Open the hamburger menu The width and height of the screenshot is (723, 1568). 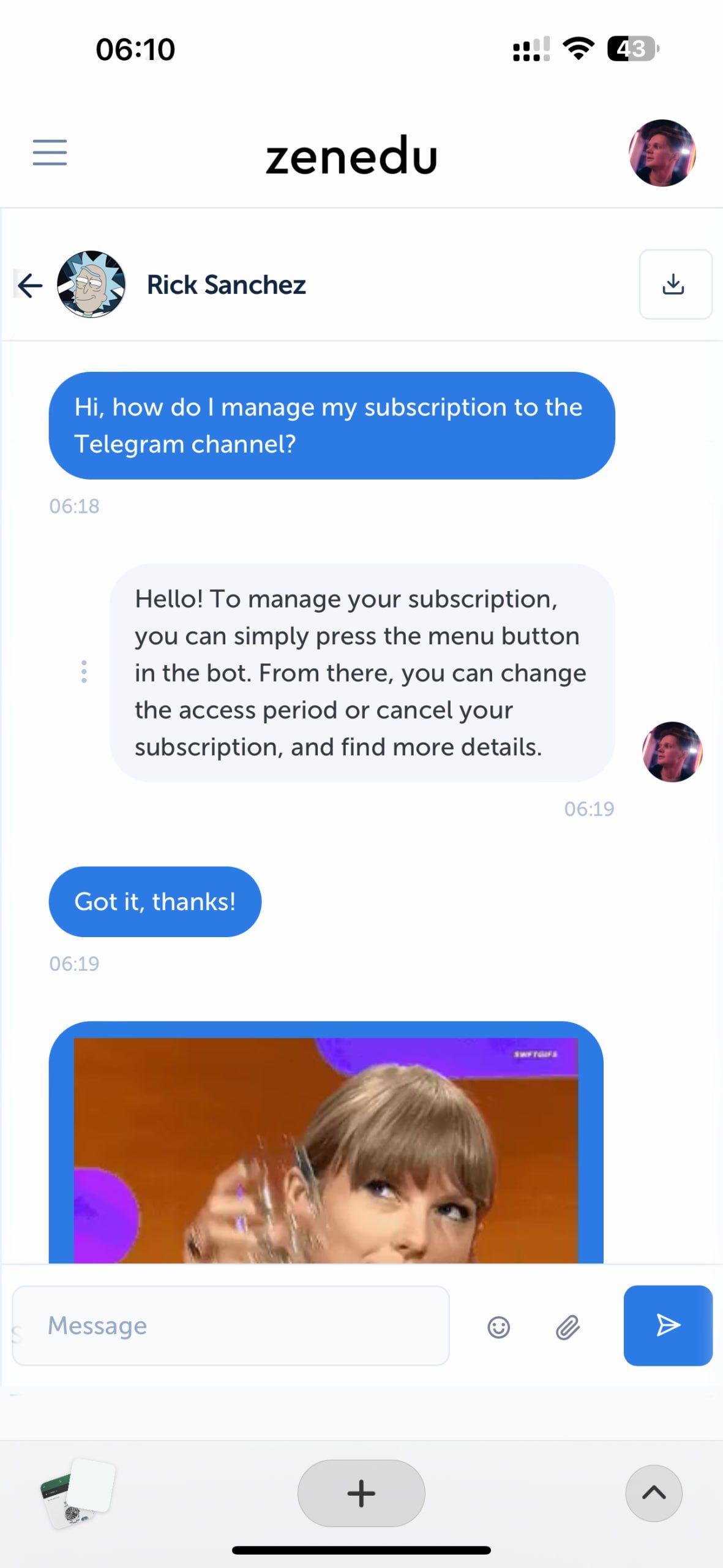click(50, 152)
